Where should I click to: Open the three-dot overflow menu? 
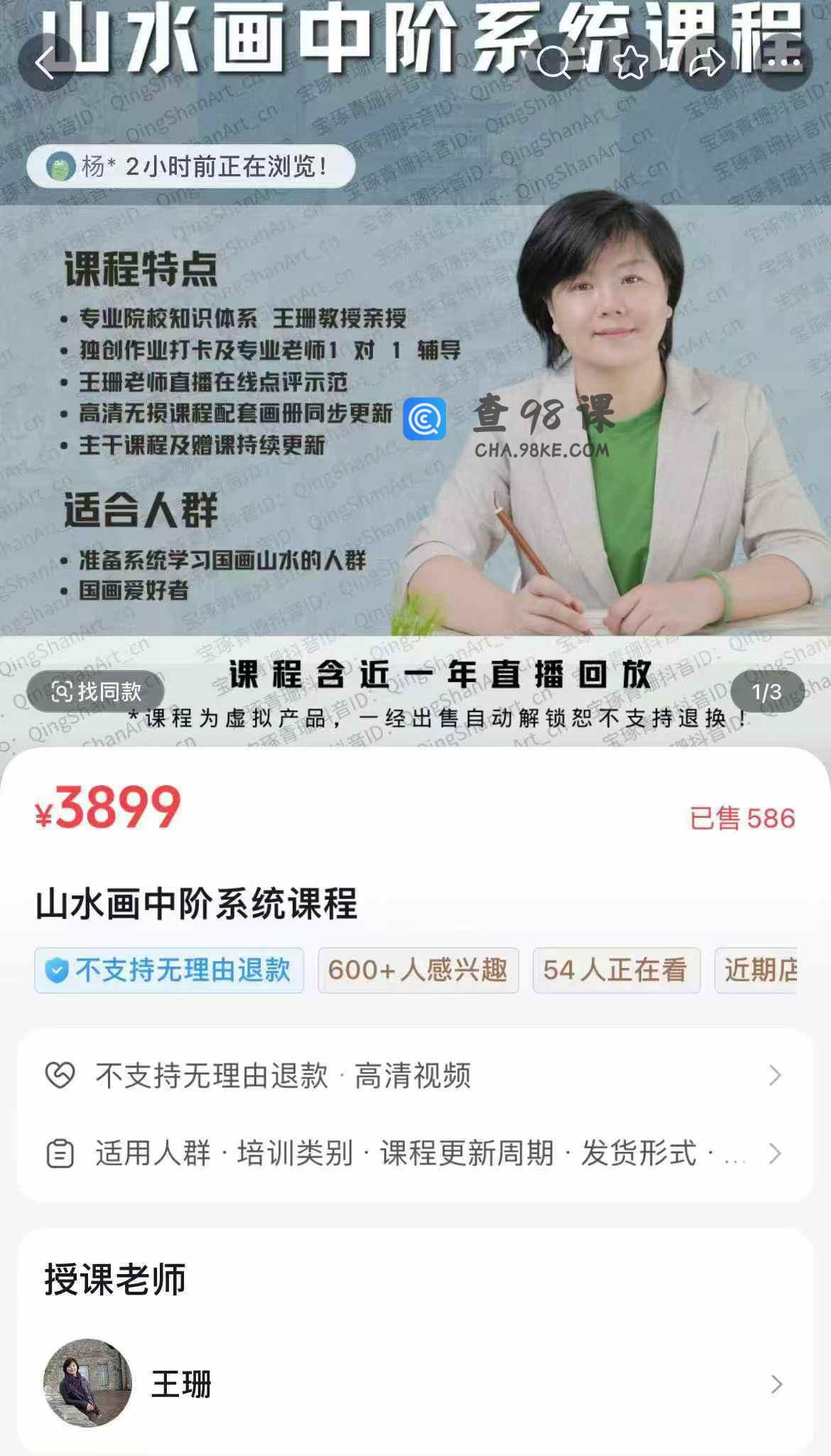pos(783,63)
